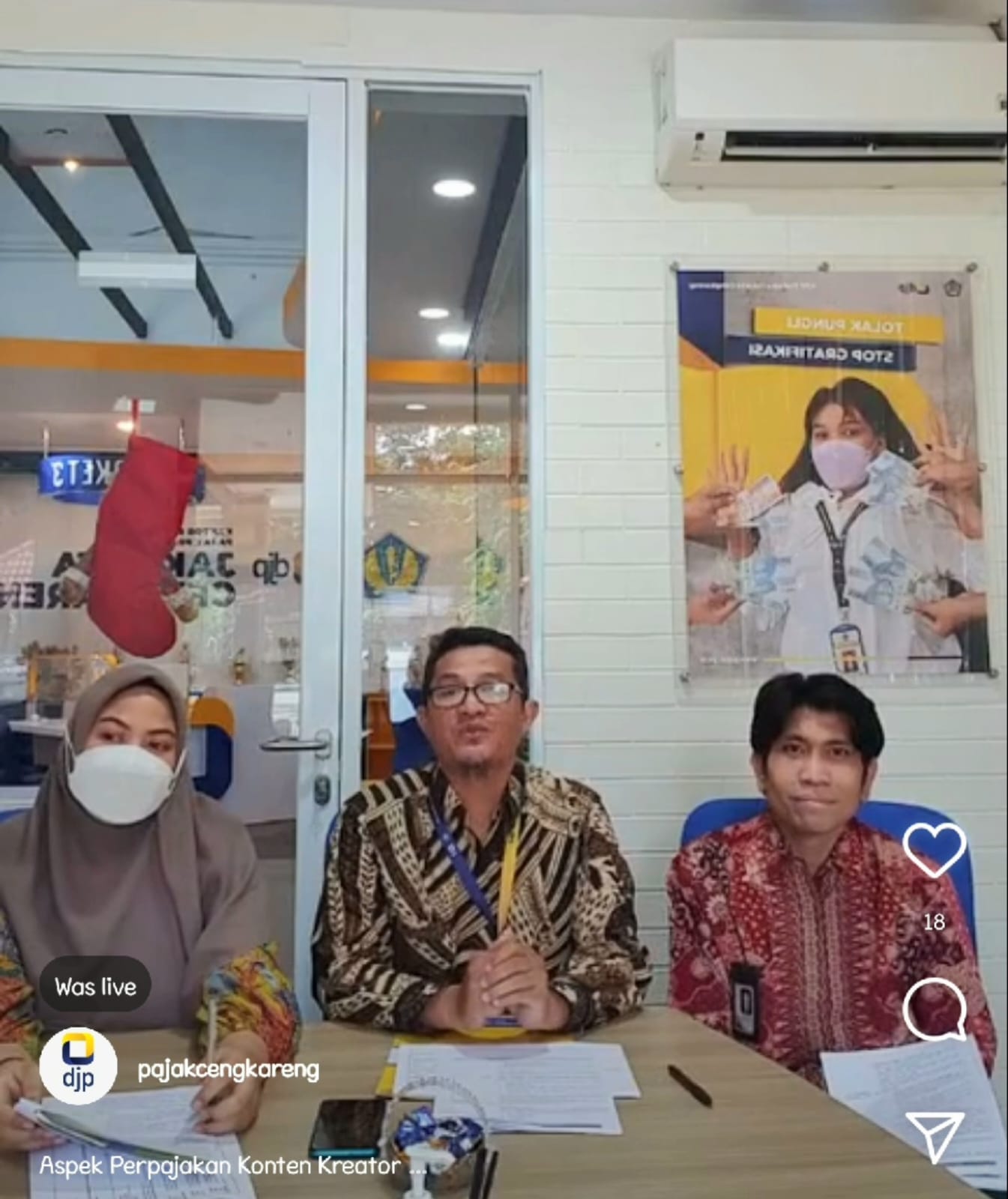1008x1199 pixels.
Task: Expand the Aspek Perpajakan Konten Kreator caption
Action: [232, 1166]
